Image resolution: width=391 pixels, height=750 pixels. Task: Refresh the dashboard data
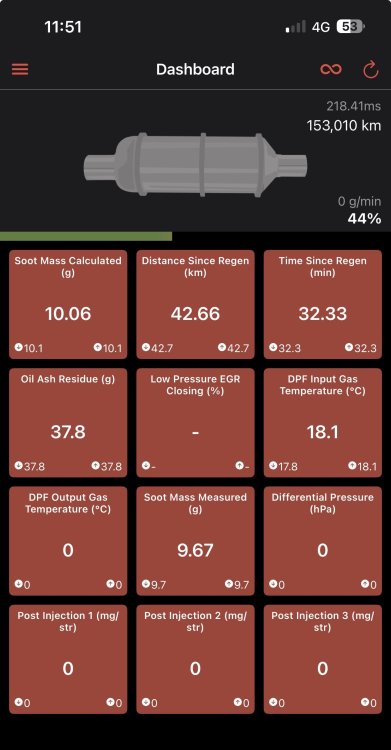[x=371, y=70]
